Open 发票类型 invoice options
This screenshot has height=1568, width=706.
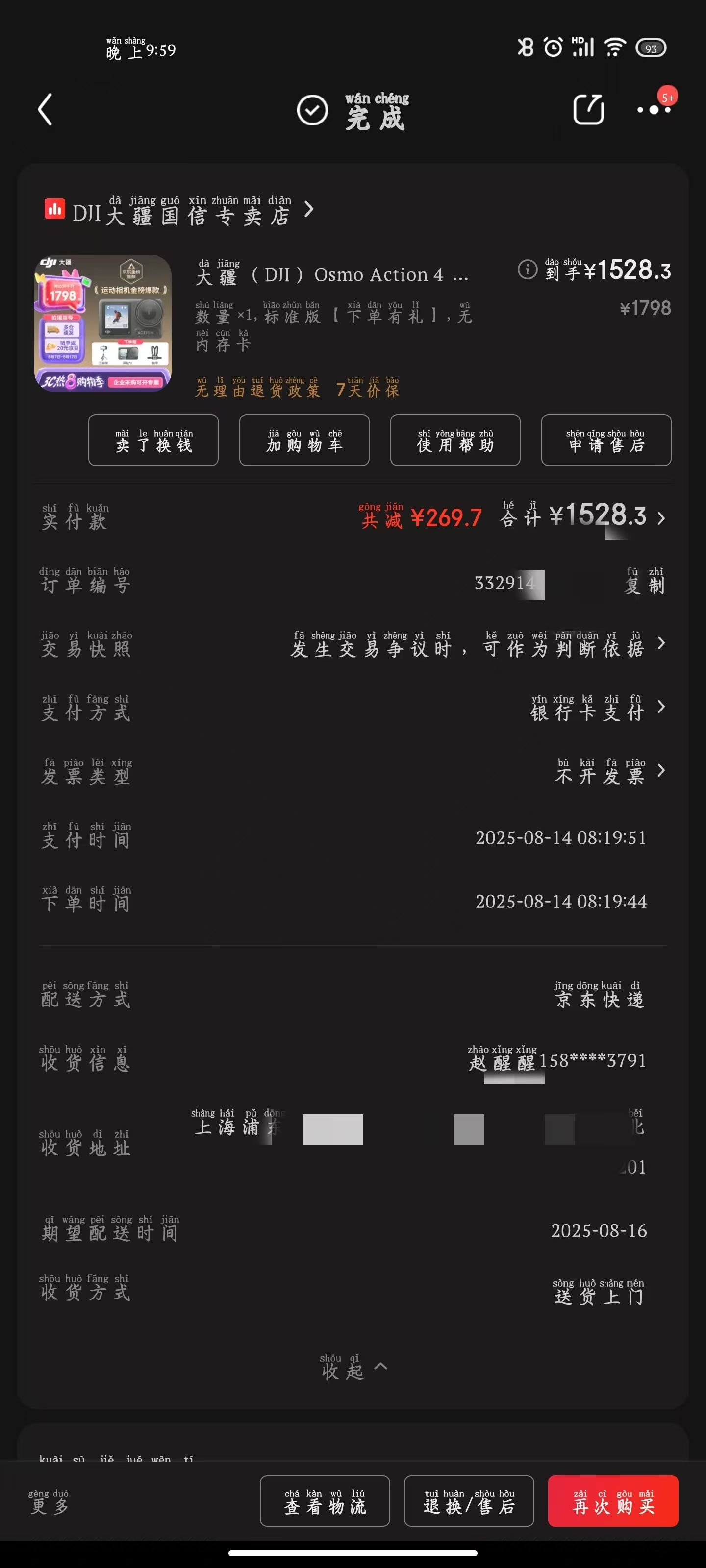[x=660, y=771]
